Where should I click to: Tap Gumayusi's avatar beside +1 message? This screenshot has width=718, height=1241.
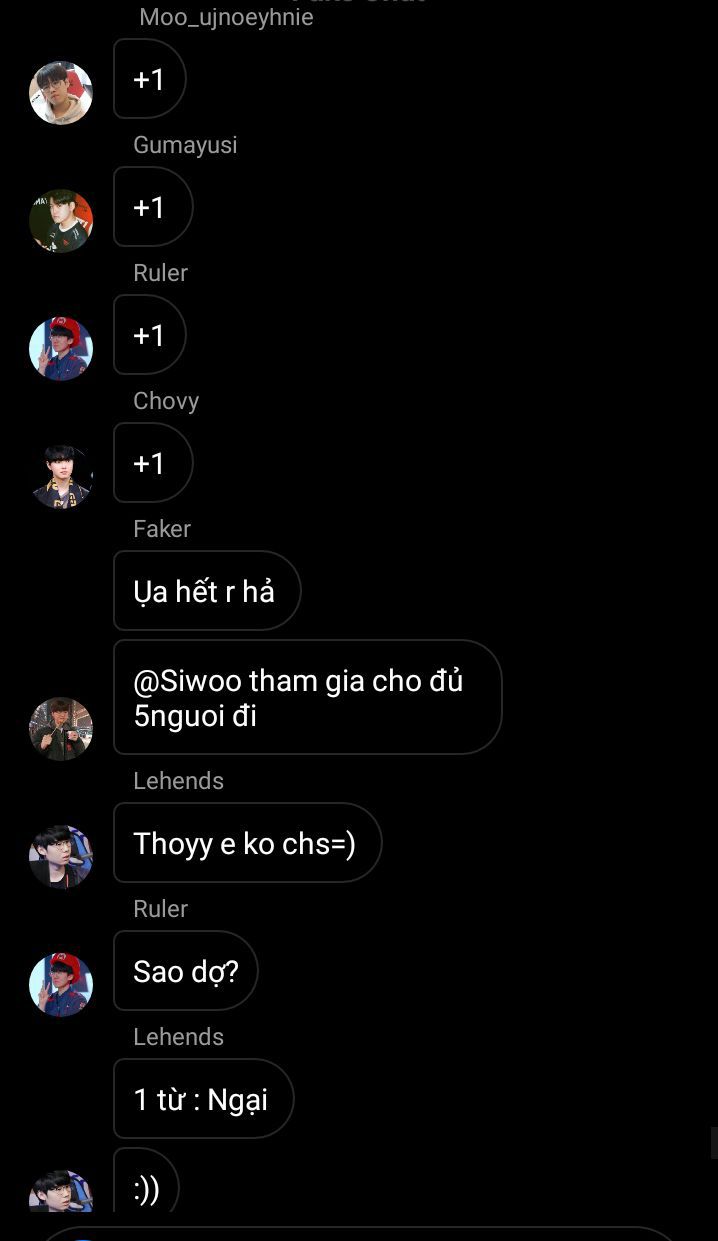[61, 221]
